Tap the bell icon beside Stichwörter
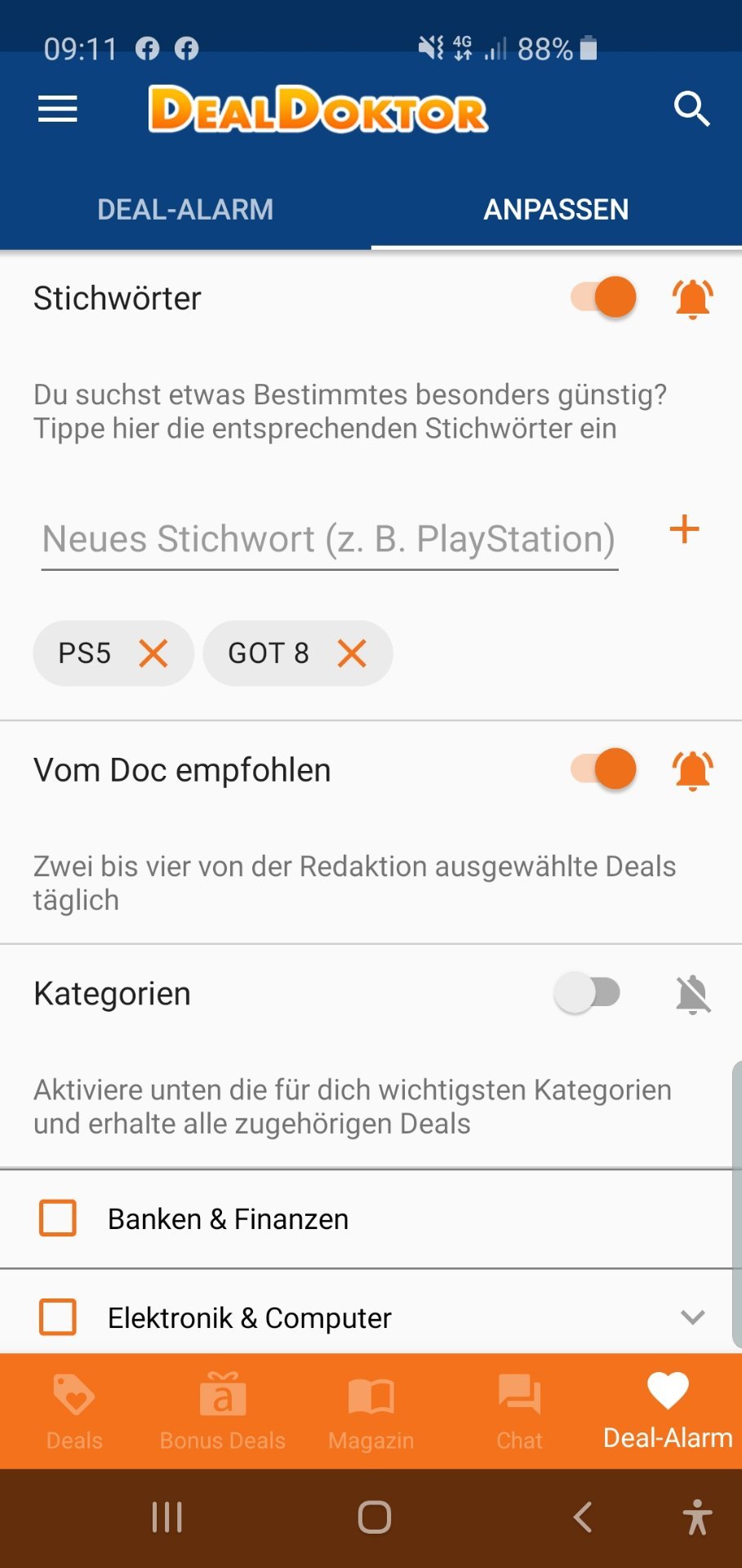 click(x=692, y=298)
